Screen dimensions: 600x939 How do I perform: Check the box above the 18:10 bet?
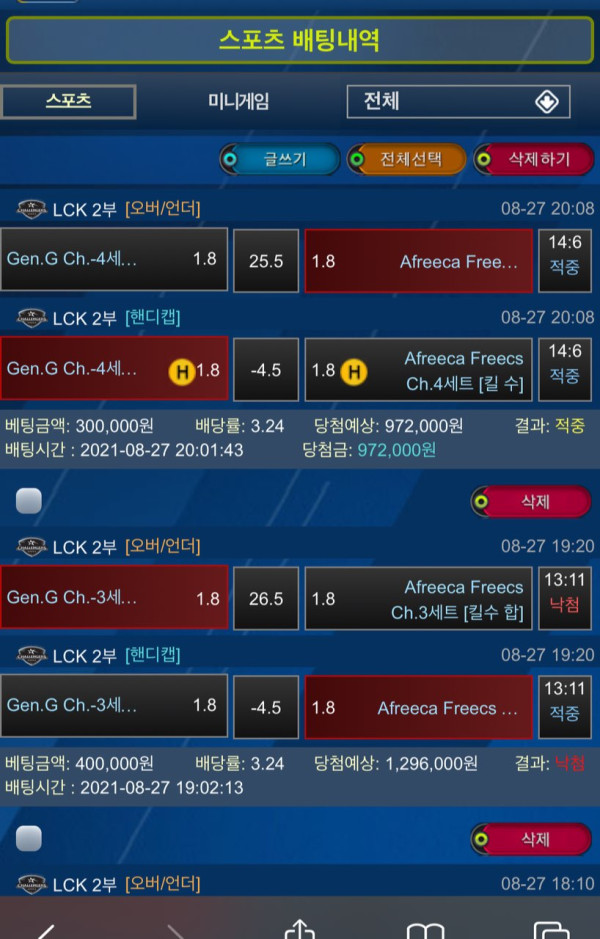point(29,839)
